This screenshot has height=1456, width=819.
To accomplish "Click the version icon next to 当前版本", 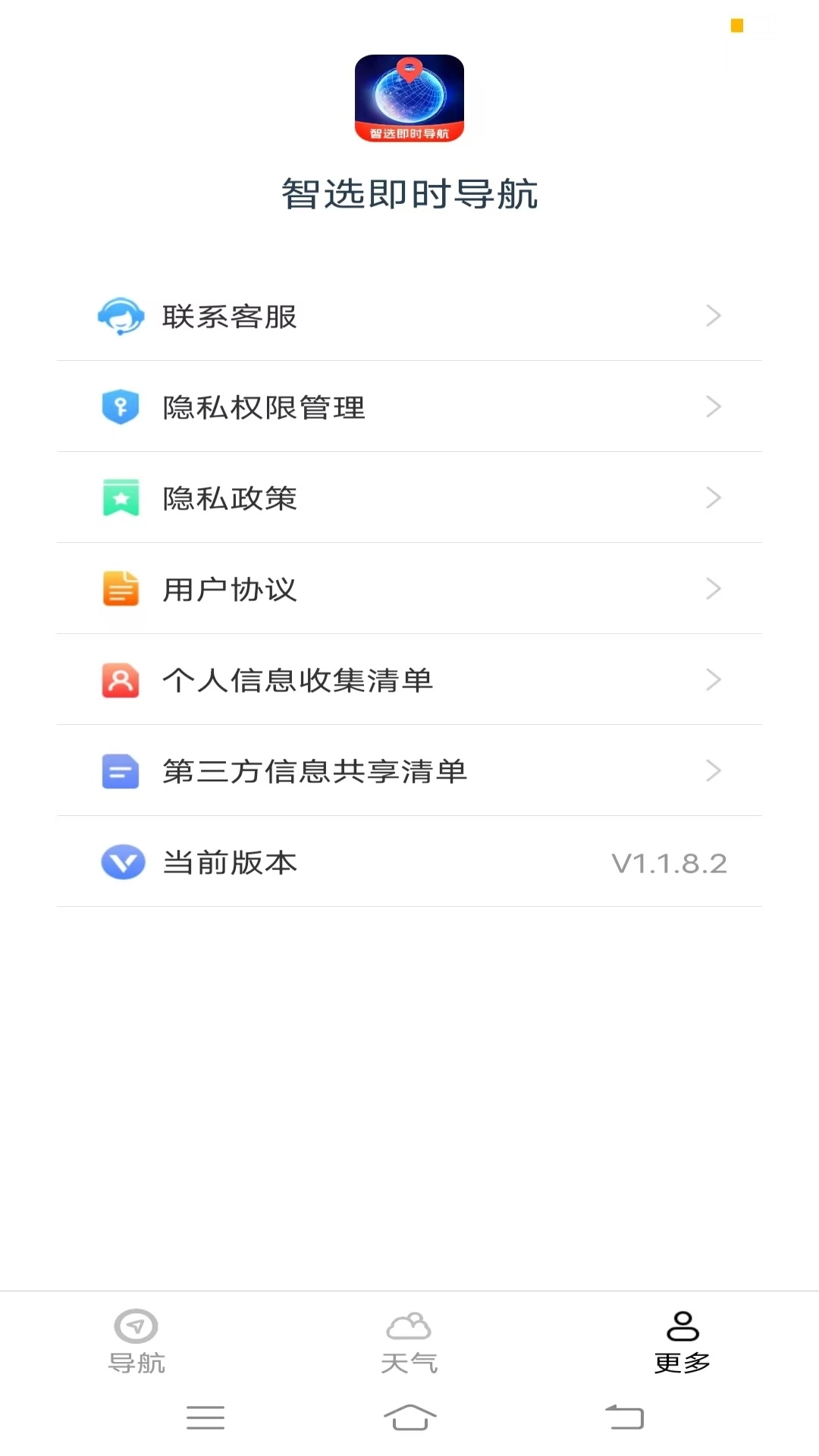I will point(121,862).
